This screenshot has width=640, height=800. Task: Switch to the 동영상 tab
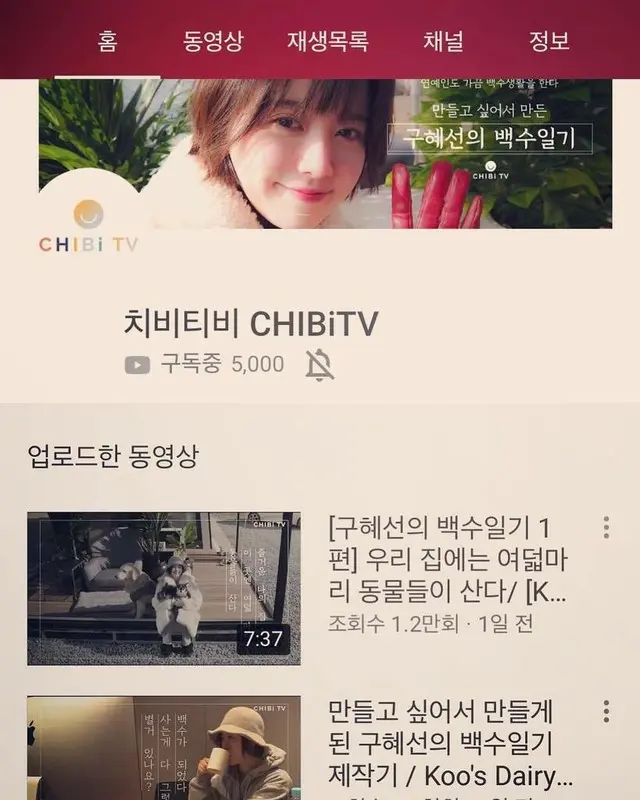213,41
